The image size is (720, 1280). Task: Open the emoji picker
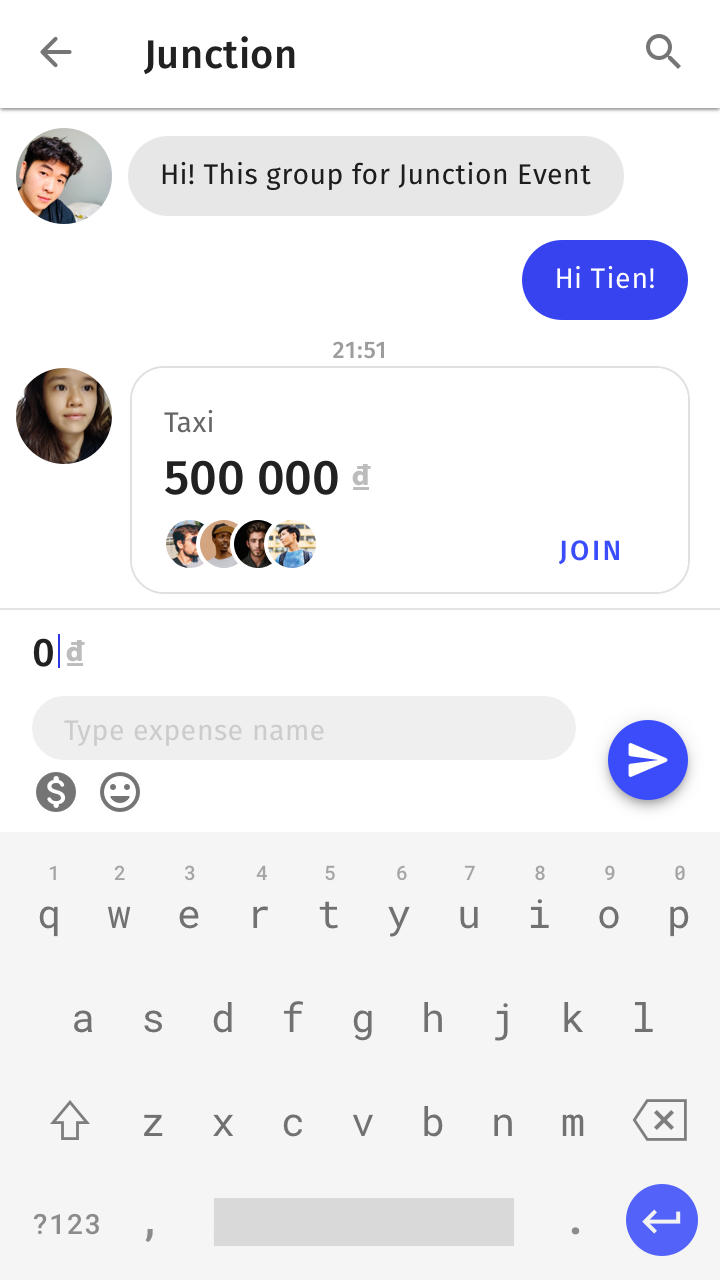(120, 792)
